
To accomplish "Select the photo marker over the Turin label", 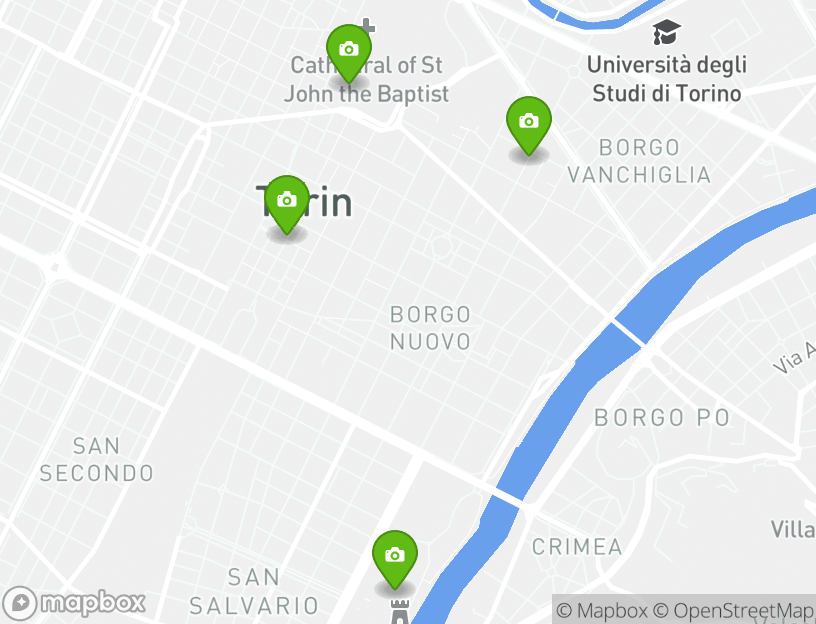I will pos(287,201).
